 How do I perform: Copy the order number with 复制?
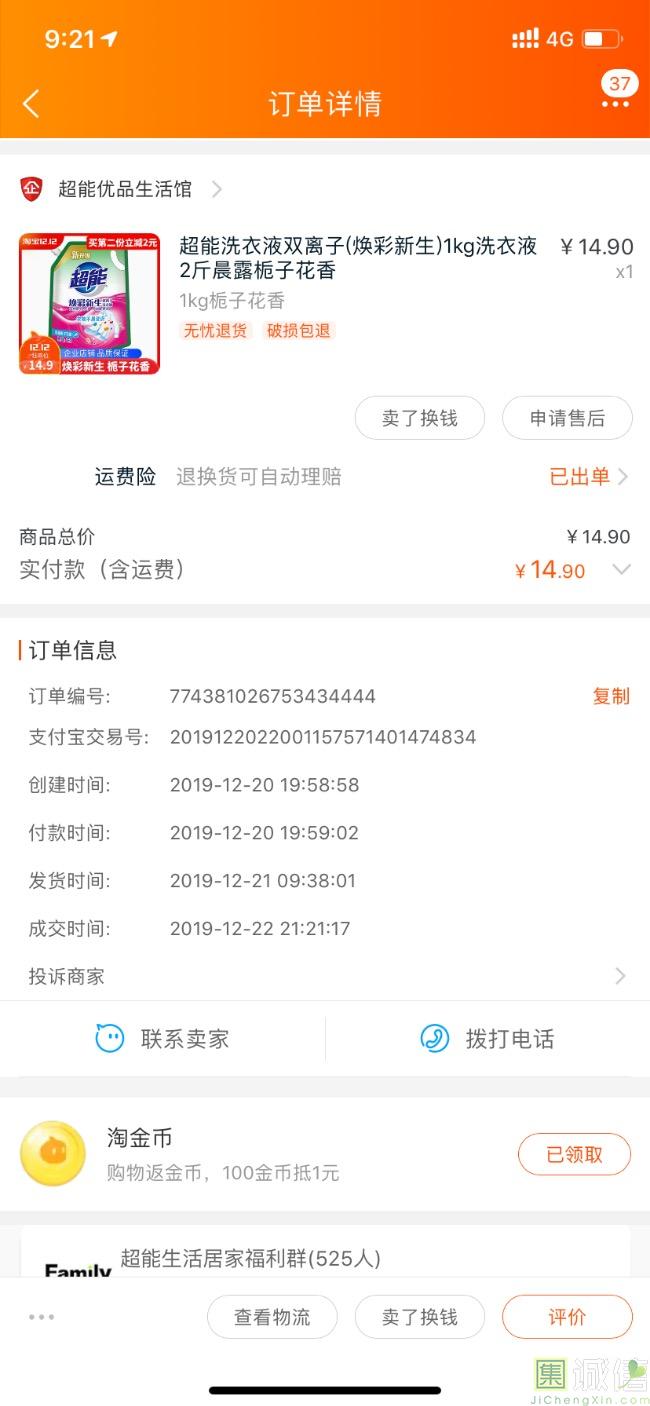click(x=611, y=696)
